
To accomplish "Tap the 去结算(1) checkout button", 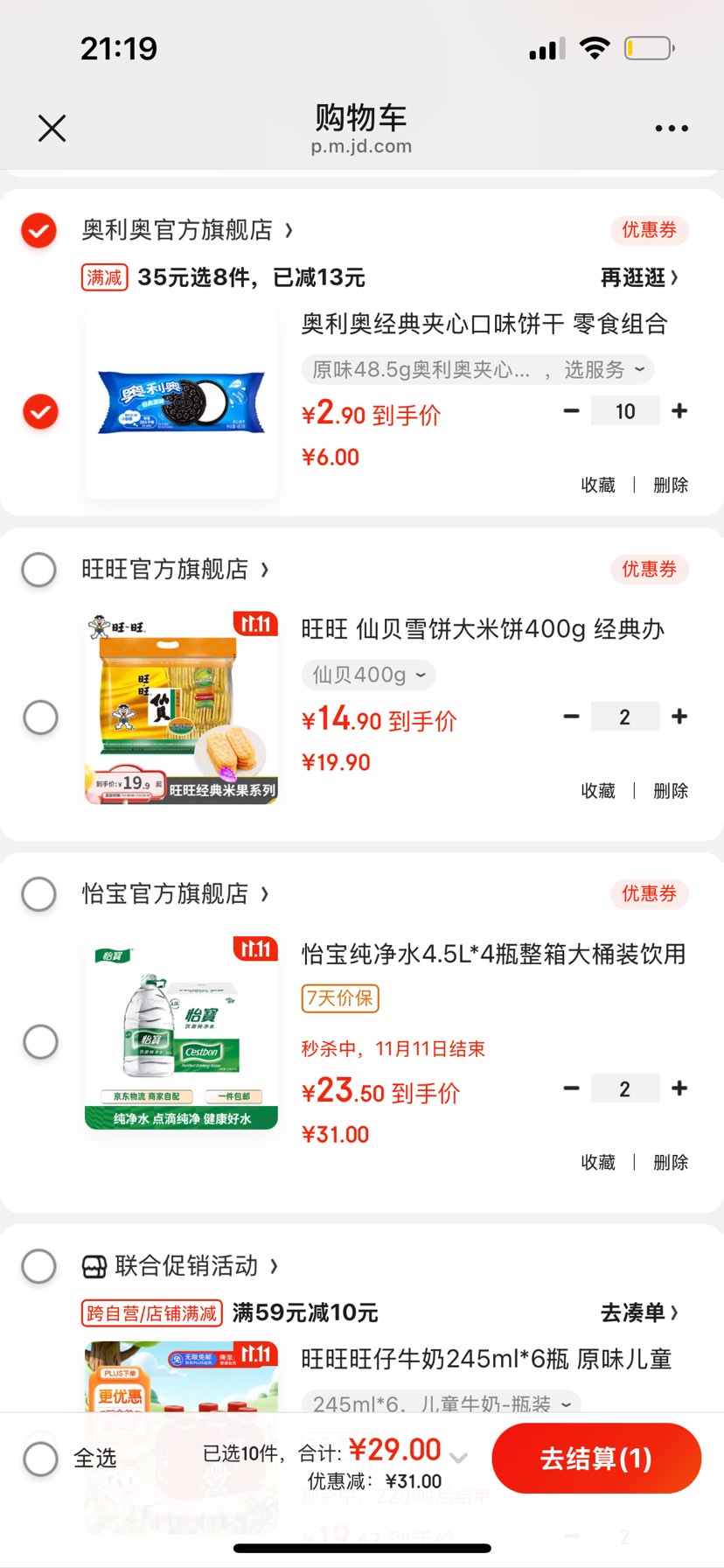I will [x=596, y=1458].
